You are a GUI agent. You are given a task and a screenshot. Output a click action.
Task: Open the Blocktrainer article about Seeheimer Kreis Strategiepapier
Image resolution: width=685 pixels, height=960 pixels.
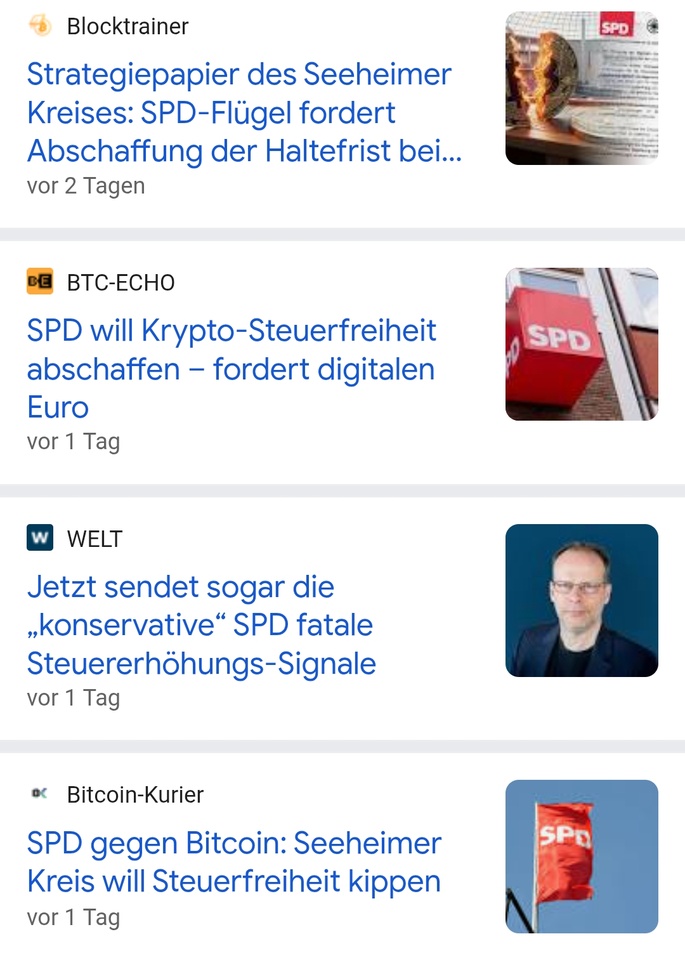tap(240, 113)
